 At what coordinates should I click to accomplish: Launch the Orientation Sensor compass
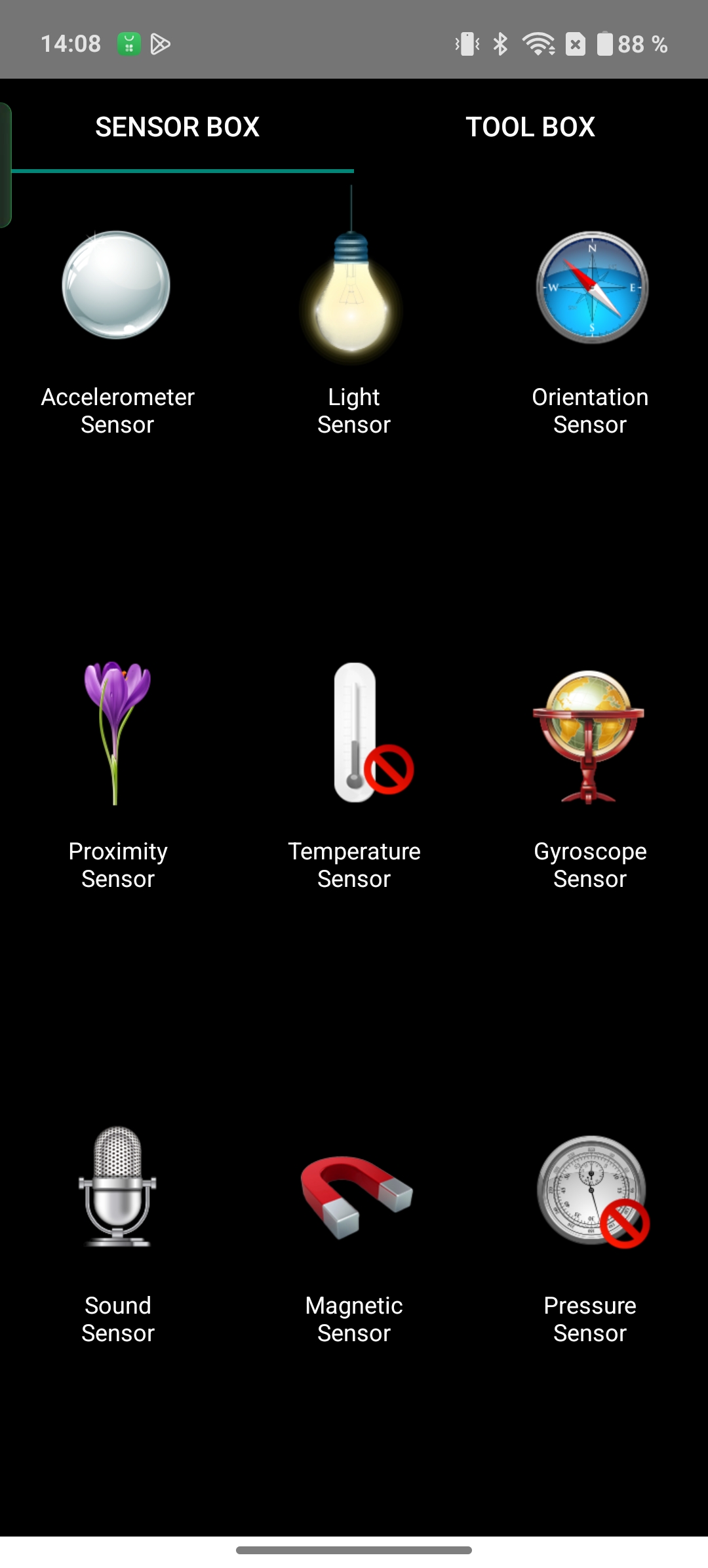pyautogui.click(x=592, y=287)
